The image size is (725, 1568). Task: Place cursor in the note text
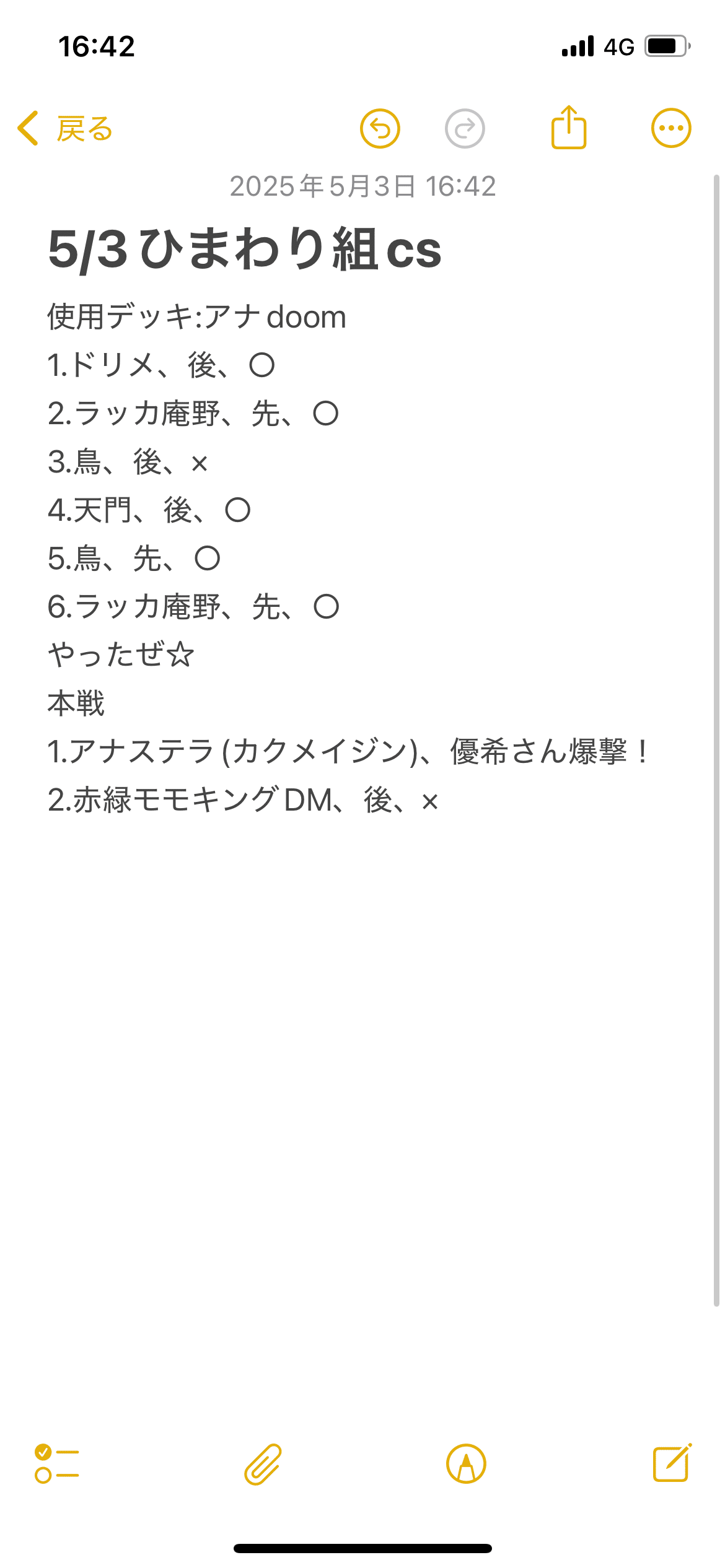pyautogui.click(x=362, y=557)
